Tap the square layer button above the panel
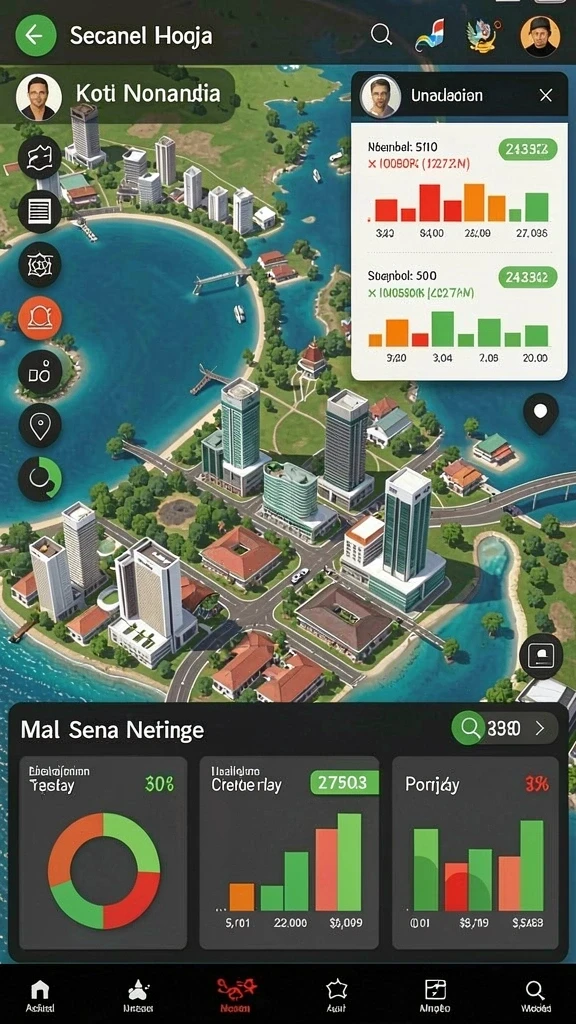The width and height of the screenshot is (576, 1024). (x=541, y=654)
